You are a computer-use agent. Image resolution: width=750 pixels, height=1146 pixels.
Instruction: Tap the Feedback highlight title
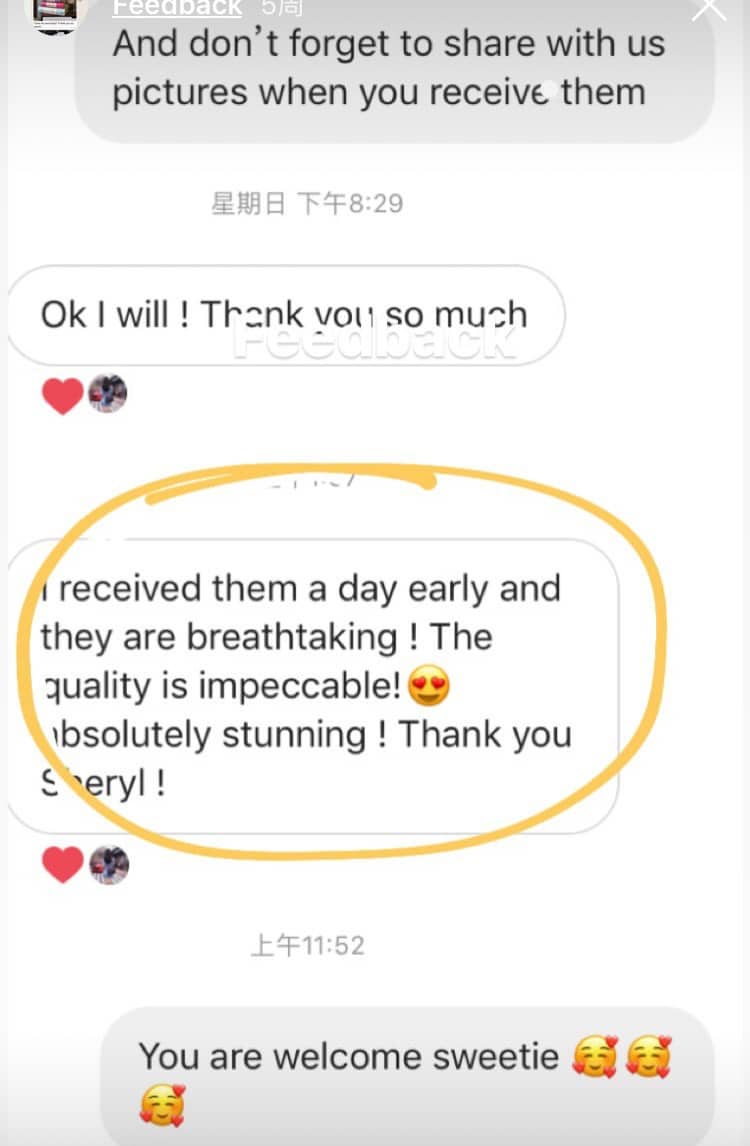[177, 8]
